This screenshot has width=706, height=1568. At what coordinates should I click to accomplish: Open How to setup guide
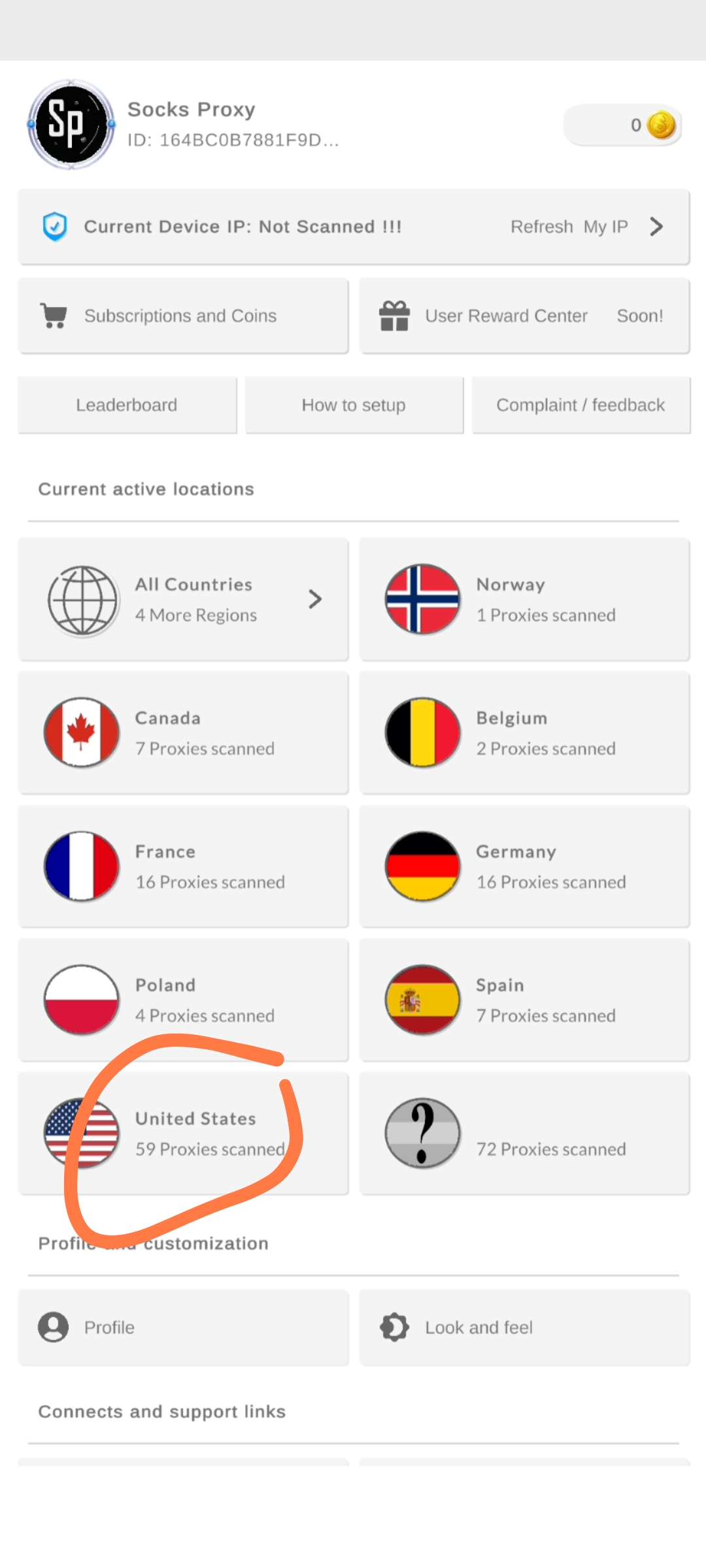[354, 405]
